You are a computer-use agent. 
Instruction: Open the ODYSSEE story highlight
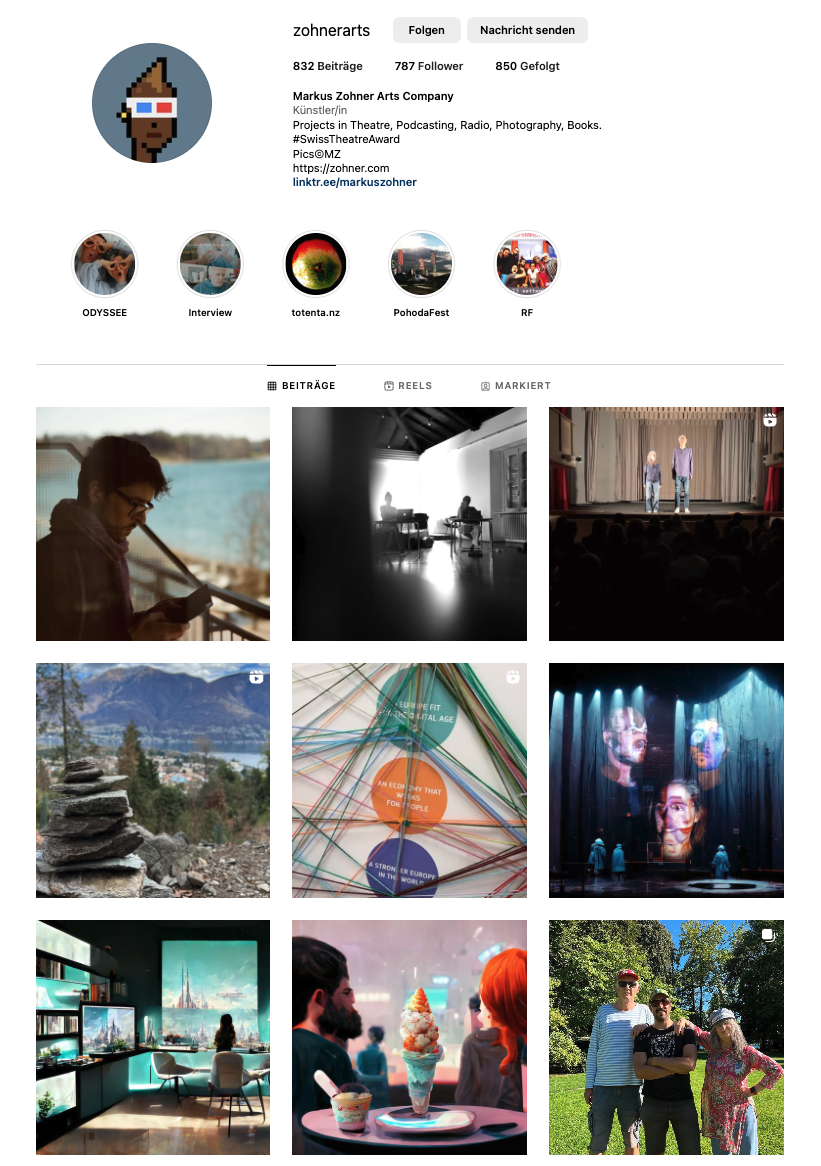click(x=105, y=265)
